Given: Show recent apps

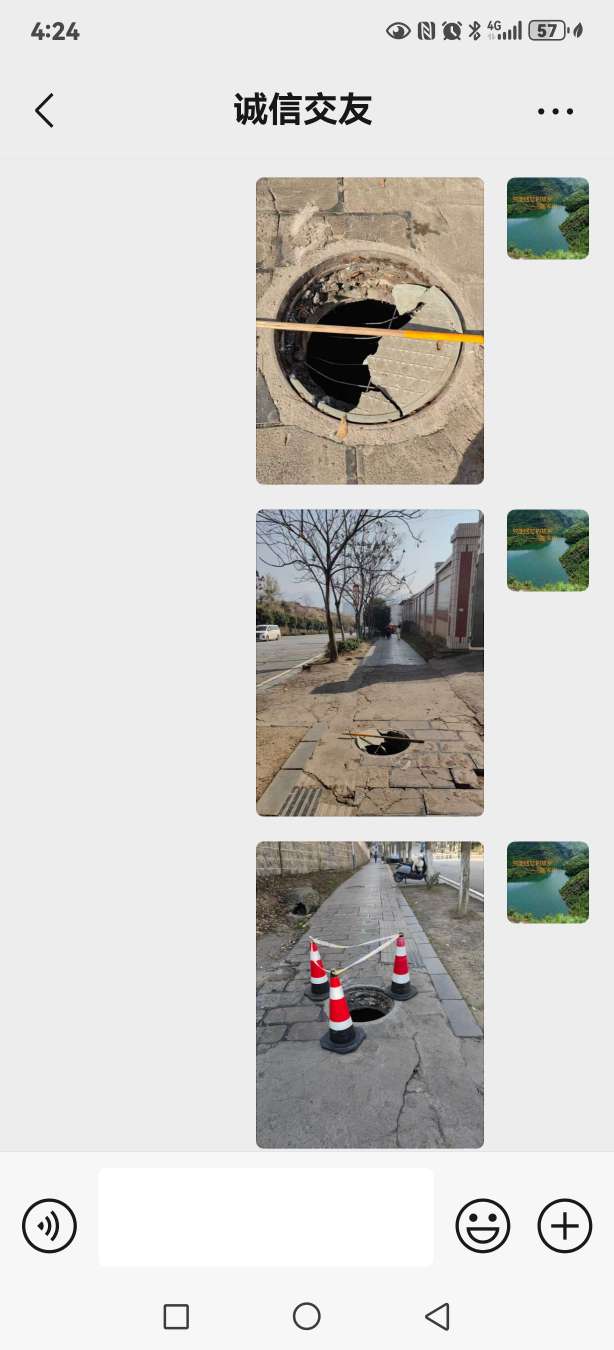Looking at the screenshot, I should click(176, 1316).
